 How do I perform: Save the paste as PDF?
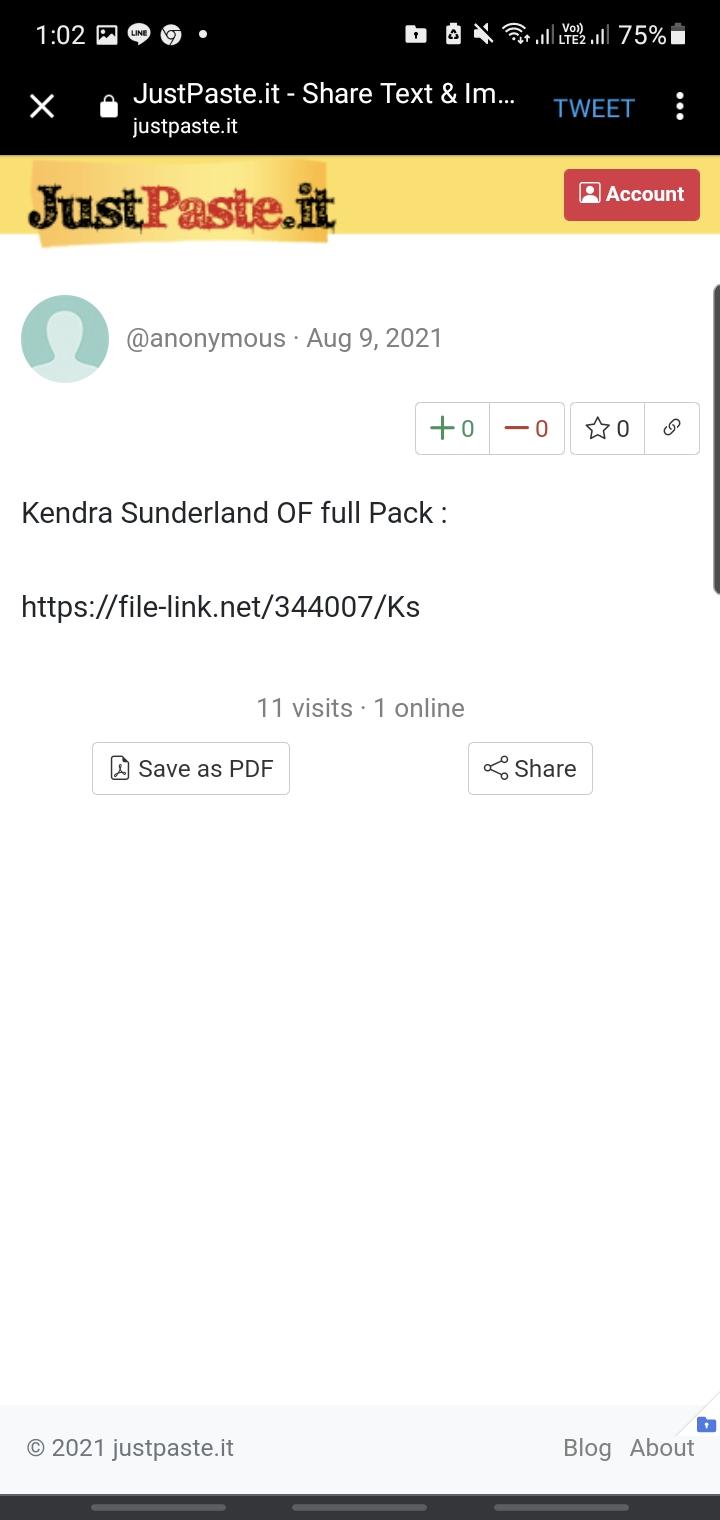click(x=191, y=768)
